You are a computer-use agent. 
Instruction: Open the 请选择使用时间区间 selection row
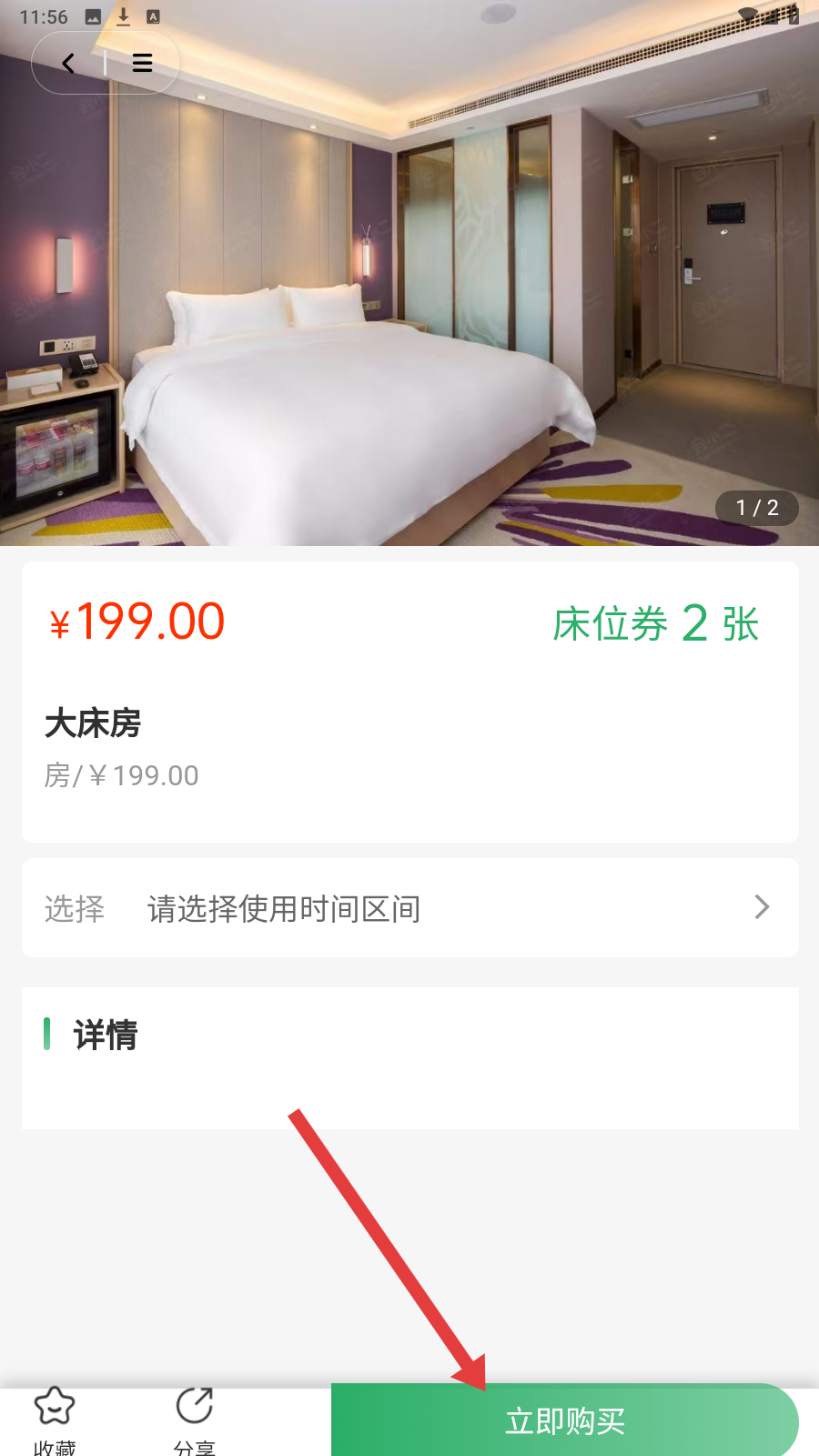coord(409,907)
